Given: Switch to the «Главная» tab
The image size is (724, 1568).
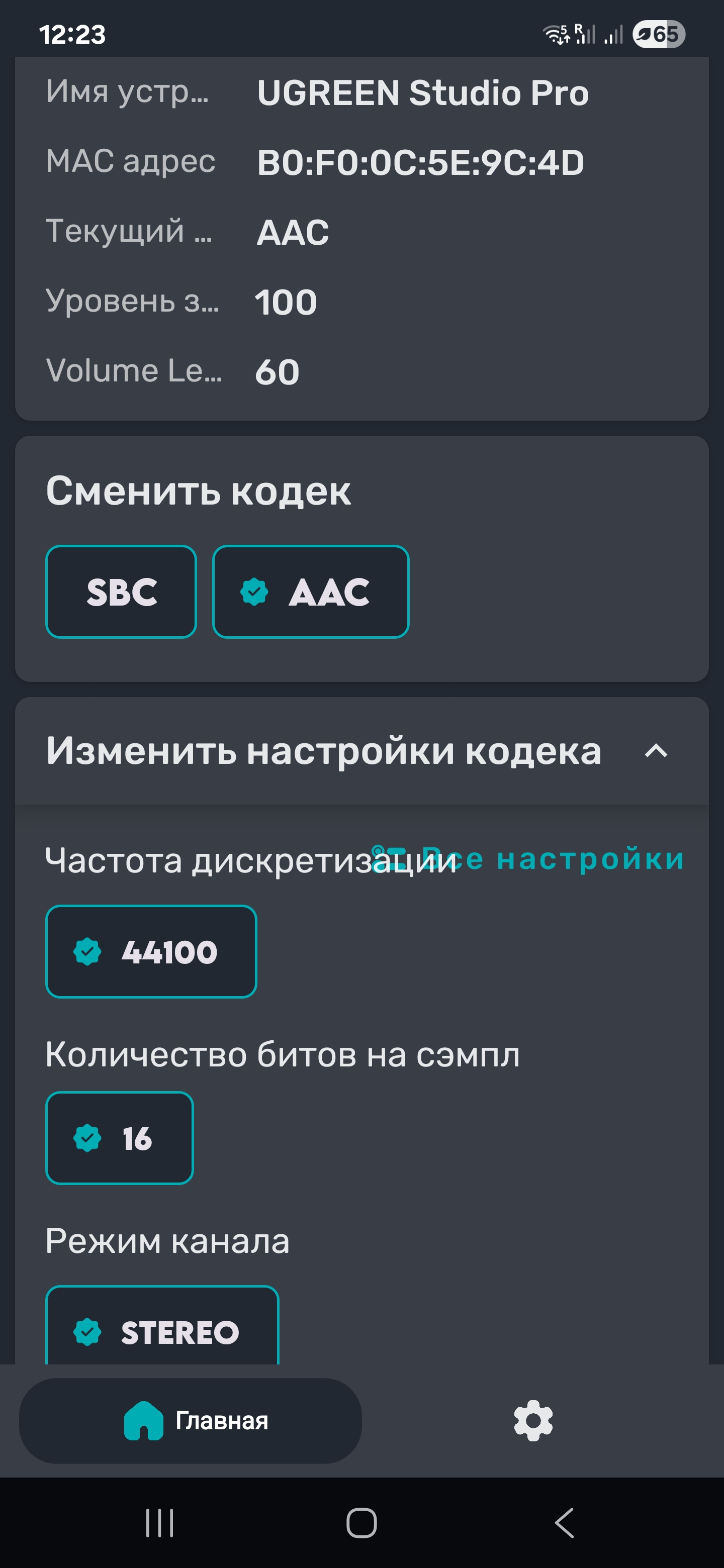Looking at the screenshot, I should coord(191,1421).
